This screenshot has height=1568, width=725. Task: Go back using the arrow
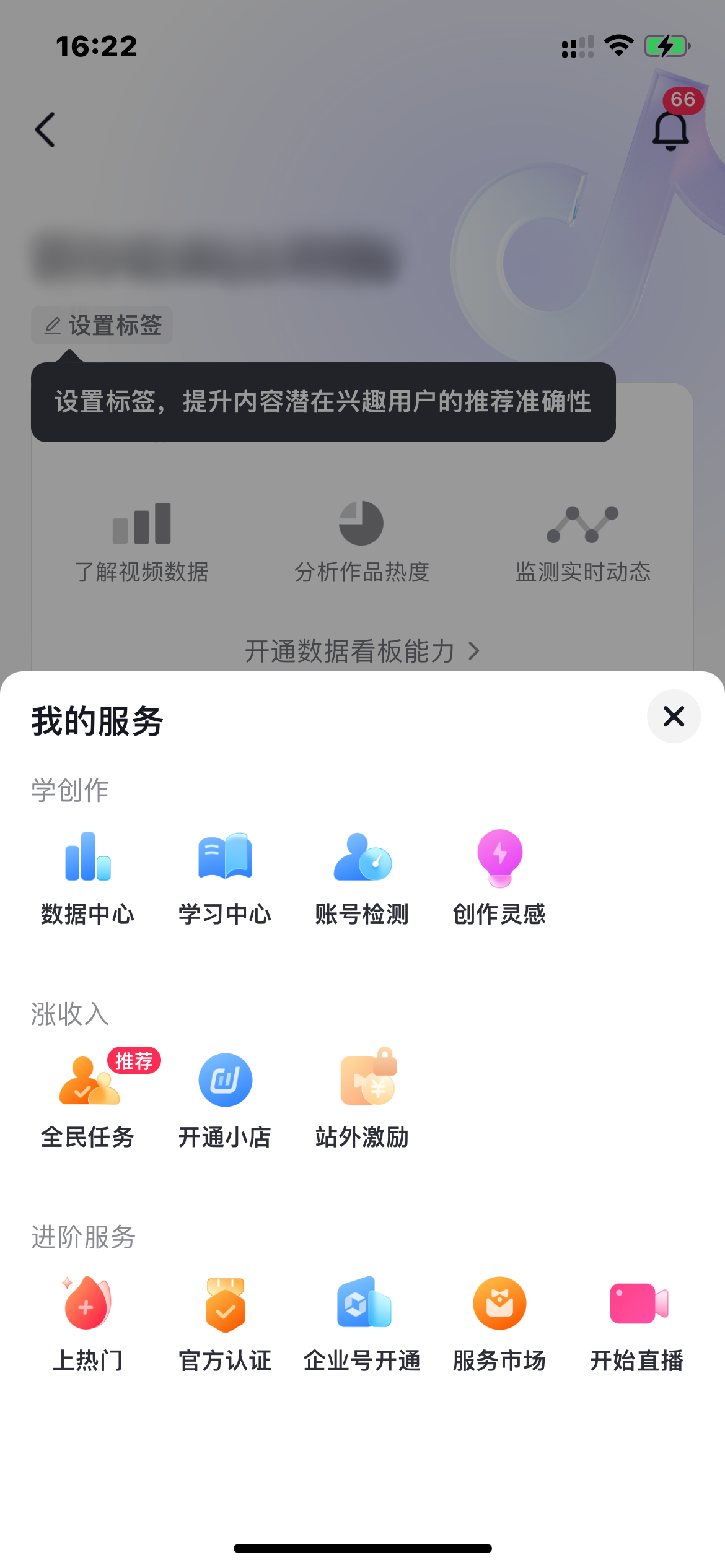pyautogui.click(x=45, y=129)
